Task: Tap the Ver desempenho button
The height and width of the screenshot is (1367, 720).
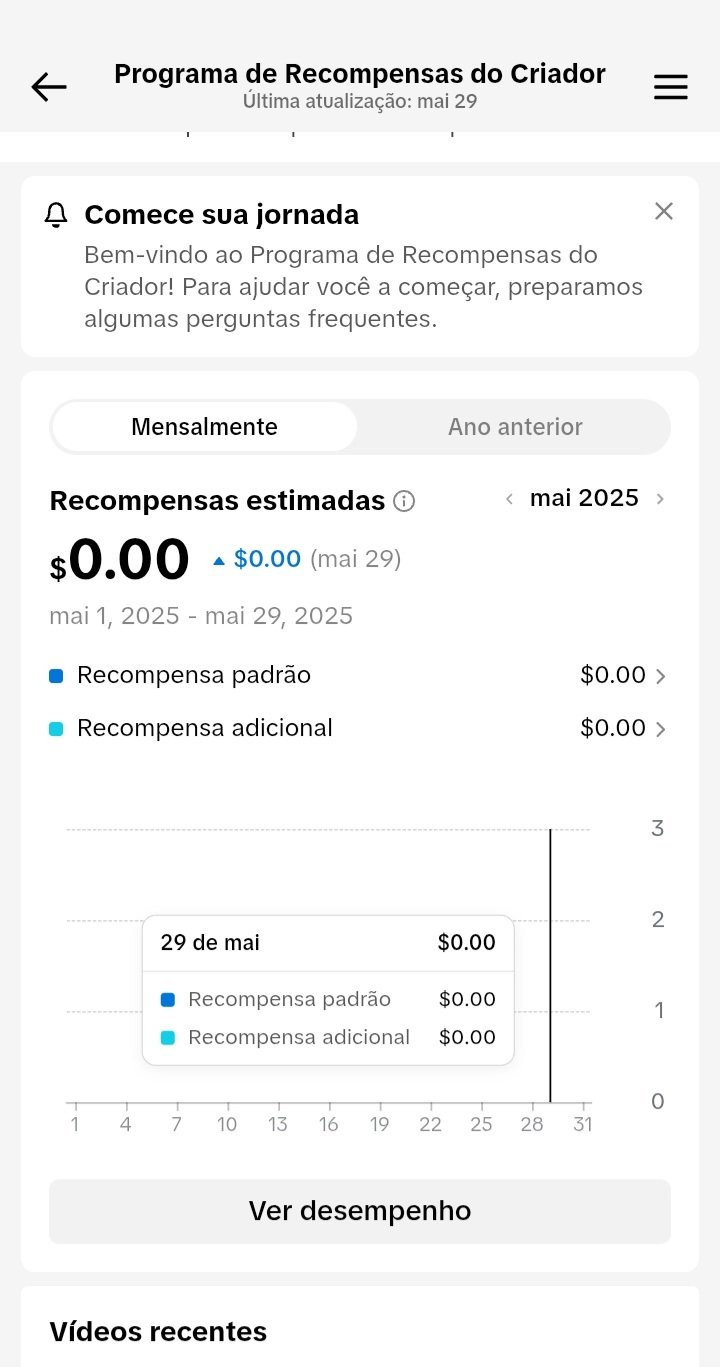Action: click(x=360, y=1211)
